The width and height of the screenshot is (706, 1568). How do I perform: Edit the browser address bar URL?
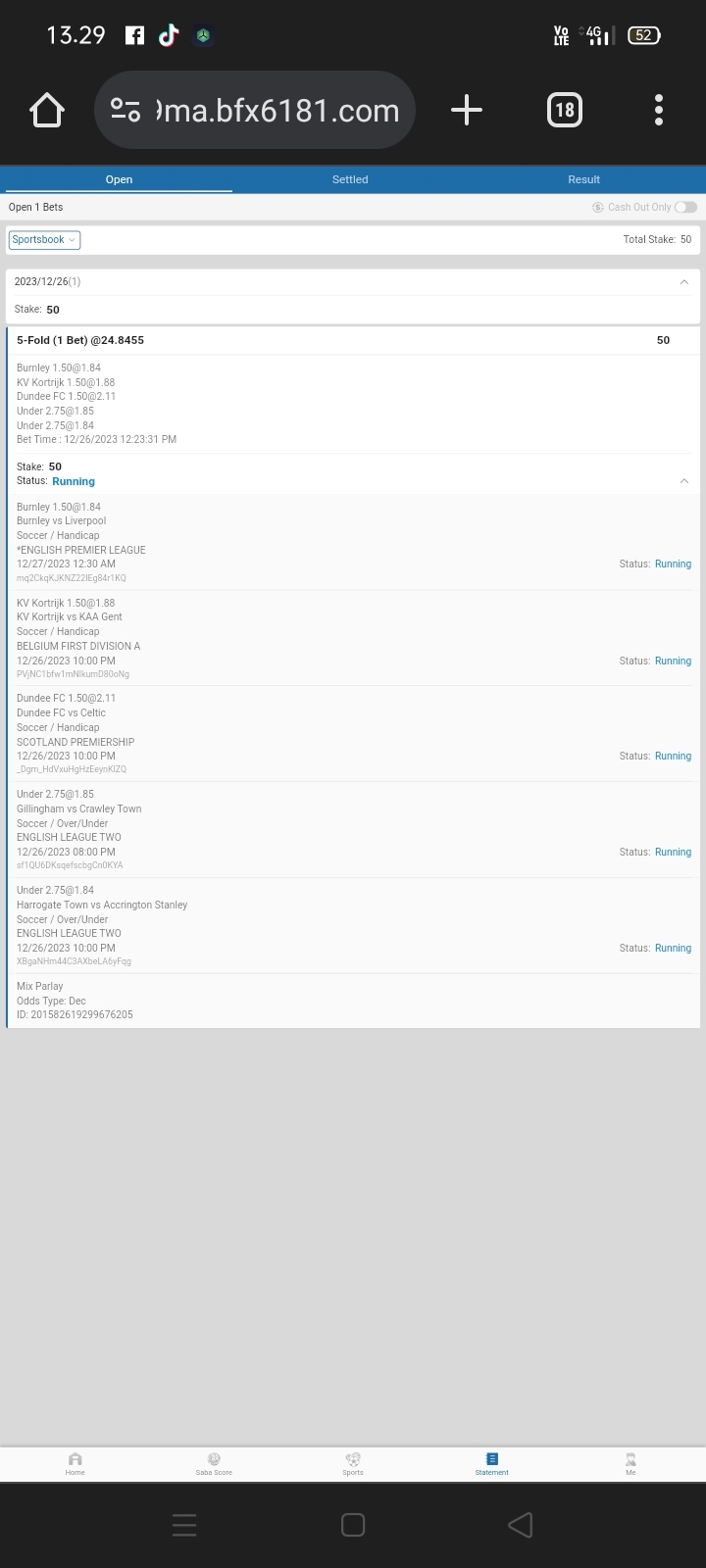[x=255, y=110]
